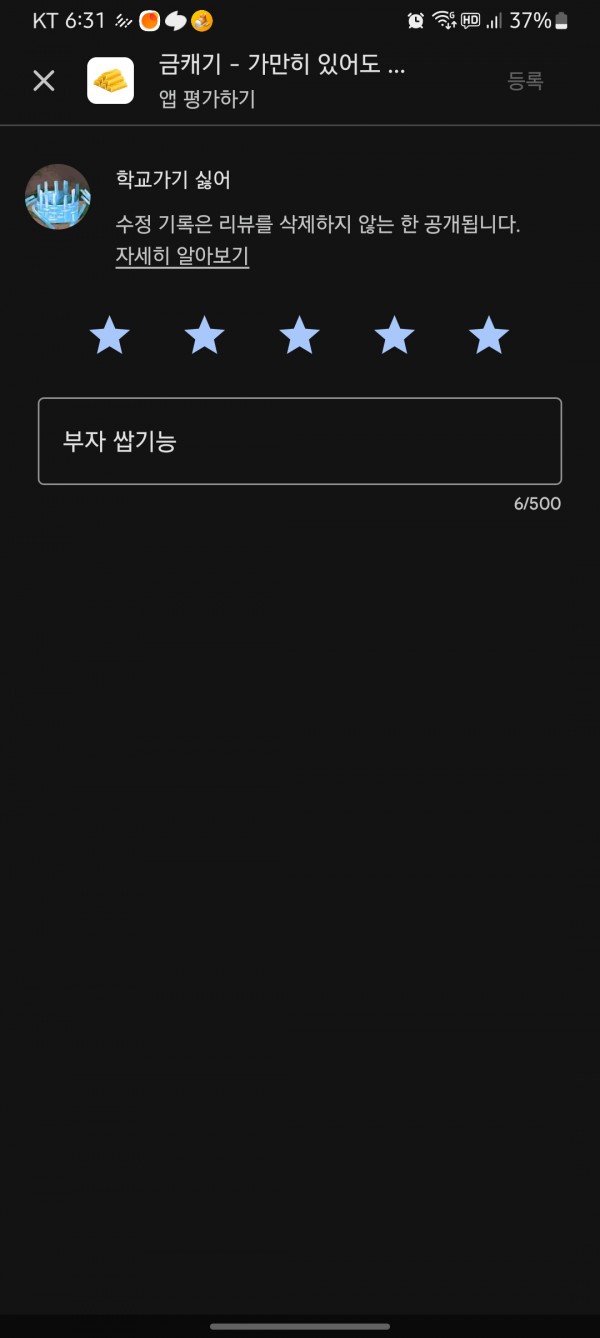
Task: Edit the review text field
Action: [x=300, y=441]
